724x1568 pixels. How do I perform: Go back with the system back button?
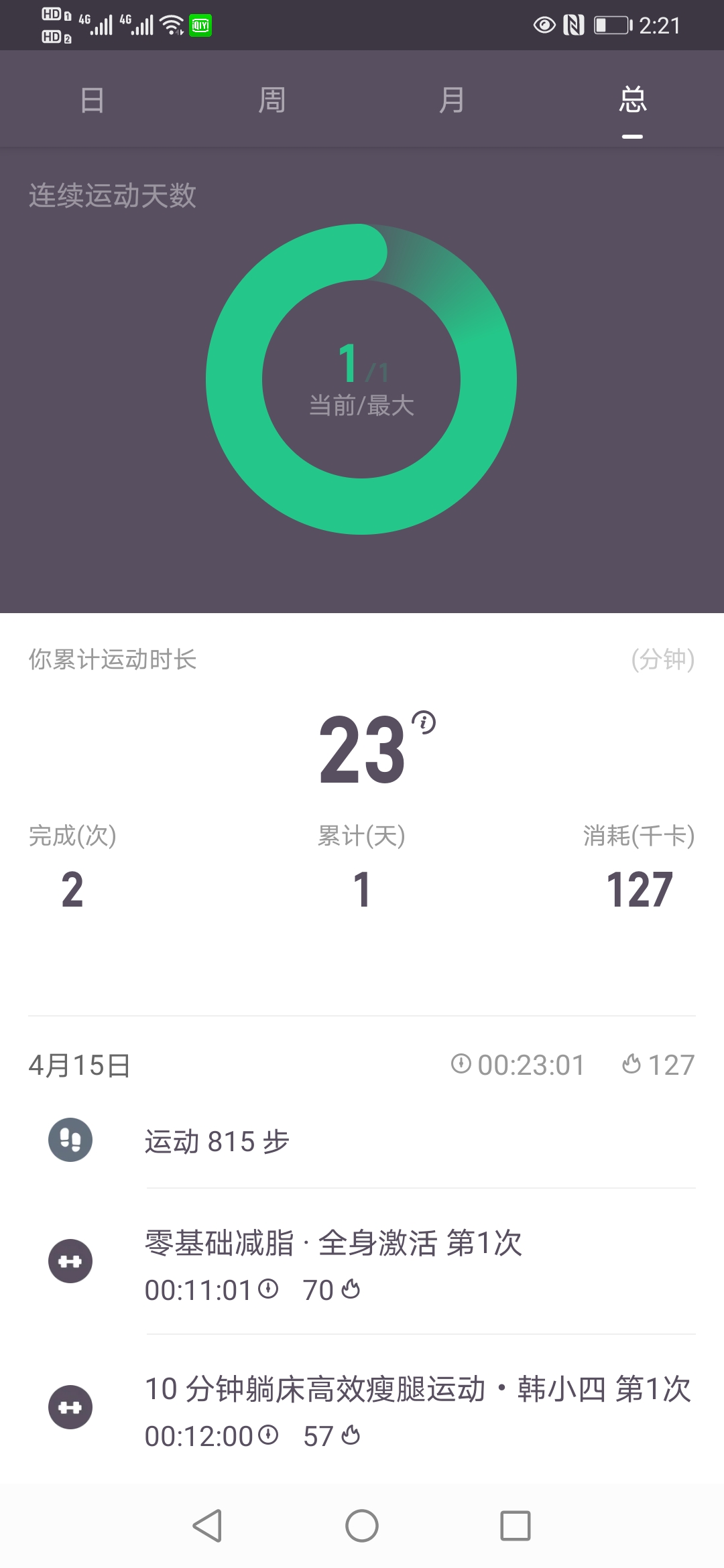207,1526
